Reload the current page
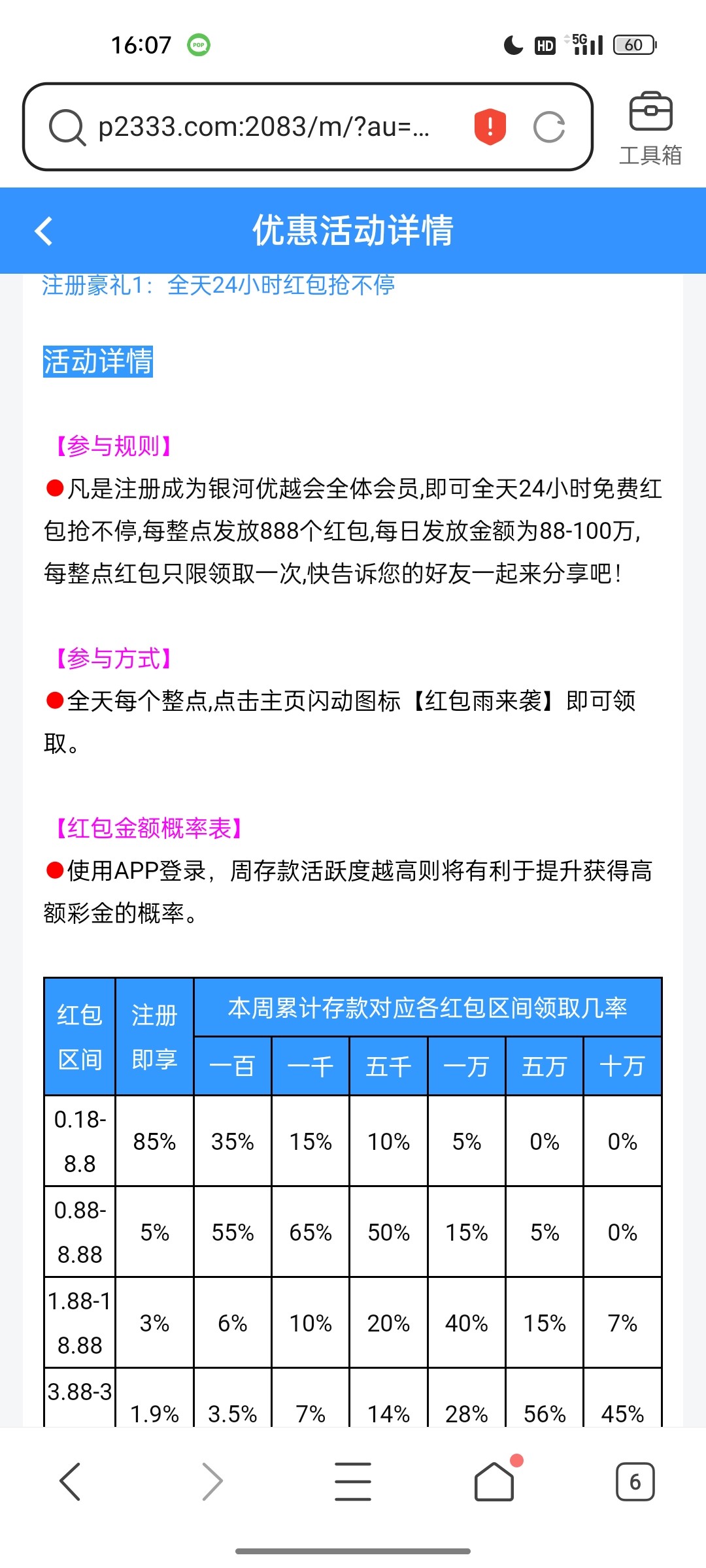Image resolution: width=706 pixels, height=1568 pixels. [548, 127]
